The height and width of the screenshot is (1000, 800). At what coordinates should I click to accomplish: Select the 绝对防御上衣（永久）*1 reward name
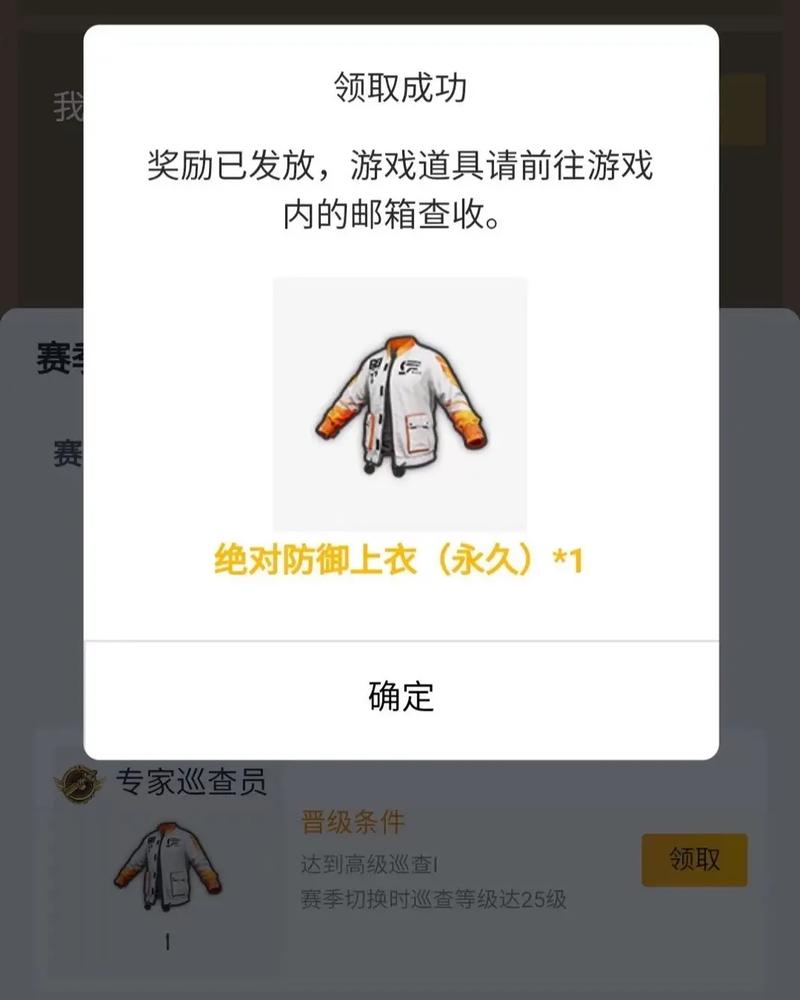400,560
